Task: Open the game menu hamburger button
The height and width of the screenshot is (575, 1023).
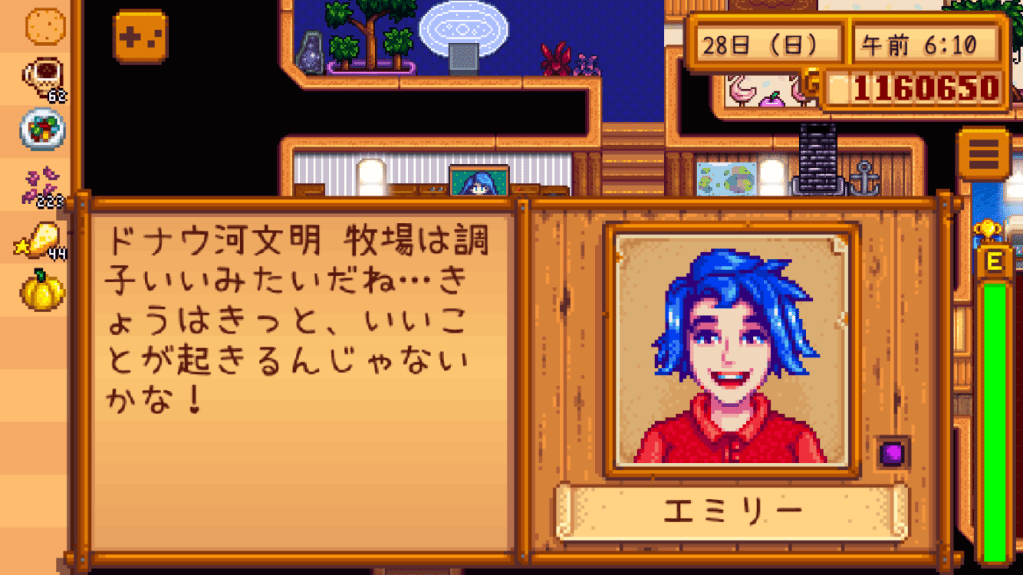Action: tap(984, 155)
